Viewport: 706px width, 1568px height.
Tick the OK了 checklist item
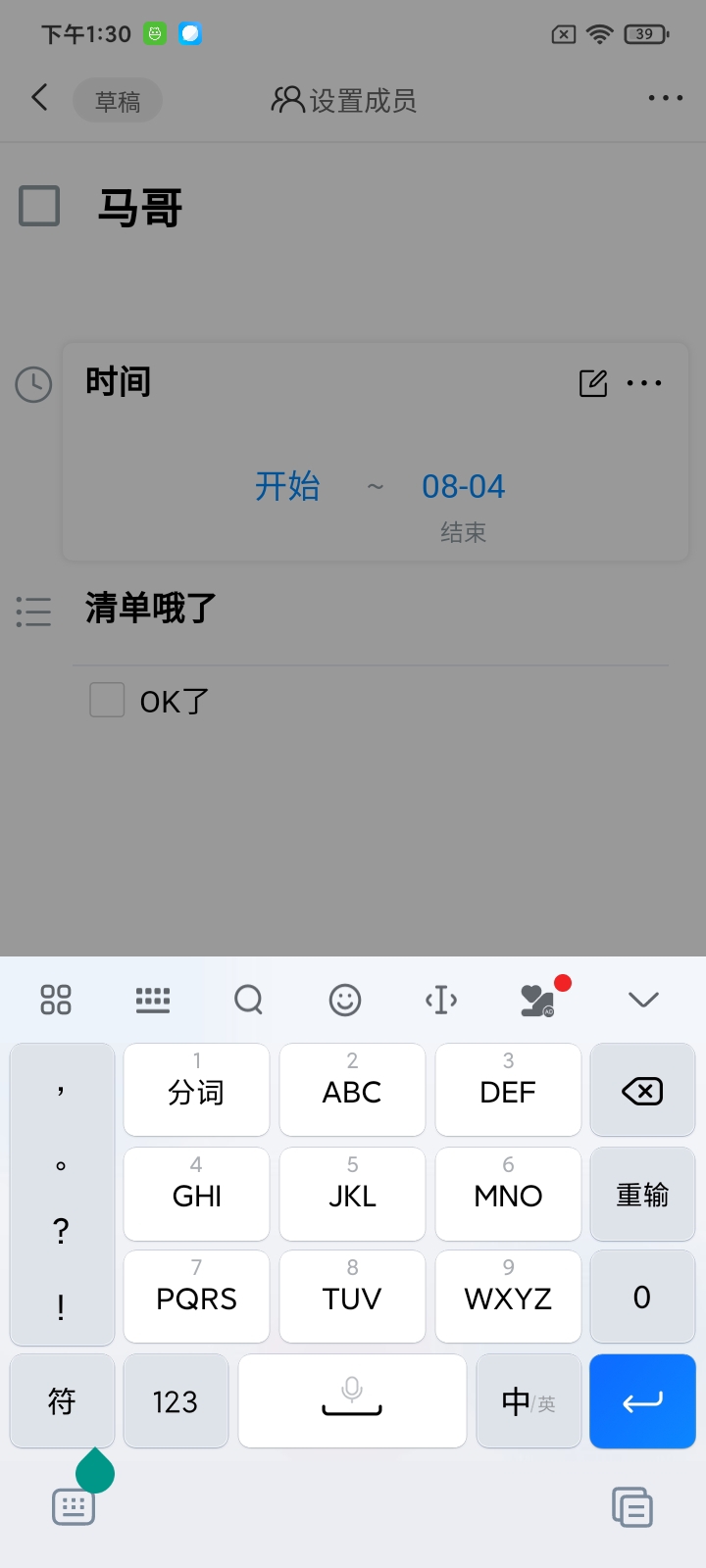(107, 700)
